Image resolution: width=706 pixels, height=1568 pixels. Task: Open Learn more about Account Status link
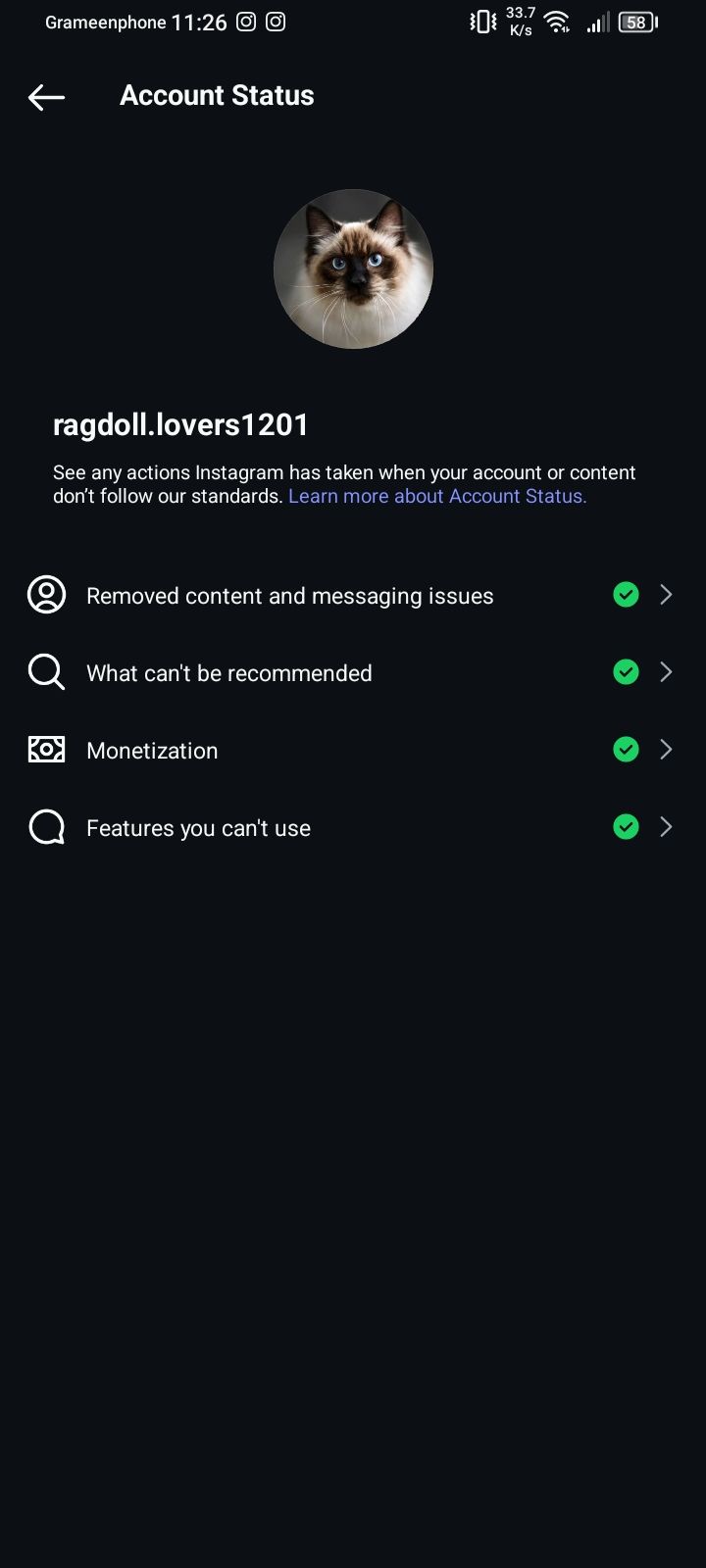click(437, 496)
